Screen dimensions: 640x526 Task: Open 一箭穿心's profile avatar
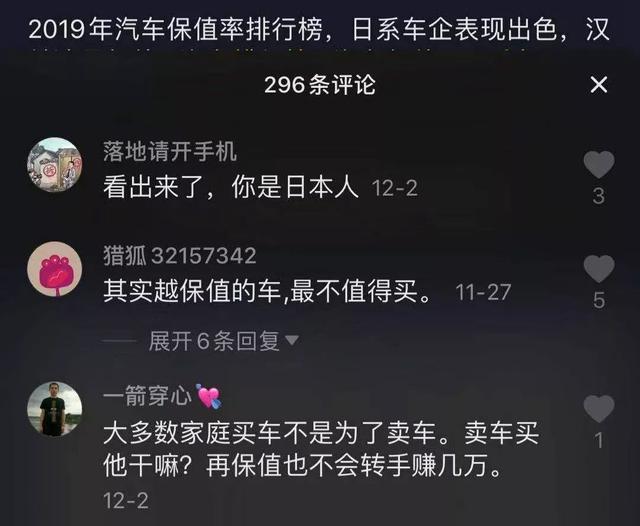(54, 409)
